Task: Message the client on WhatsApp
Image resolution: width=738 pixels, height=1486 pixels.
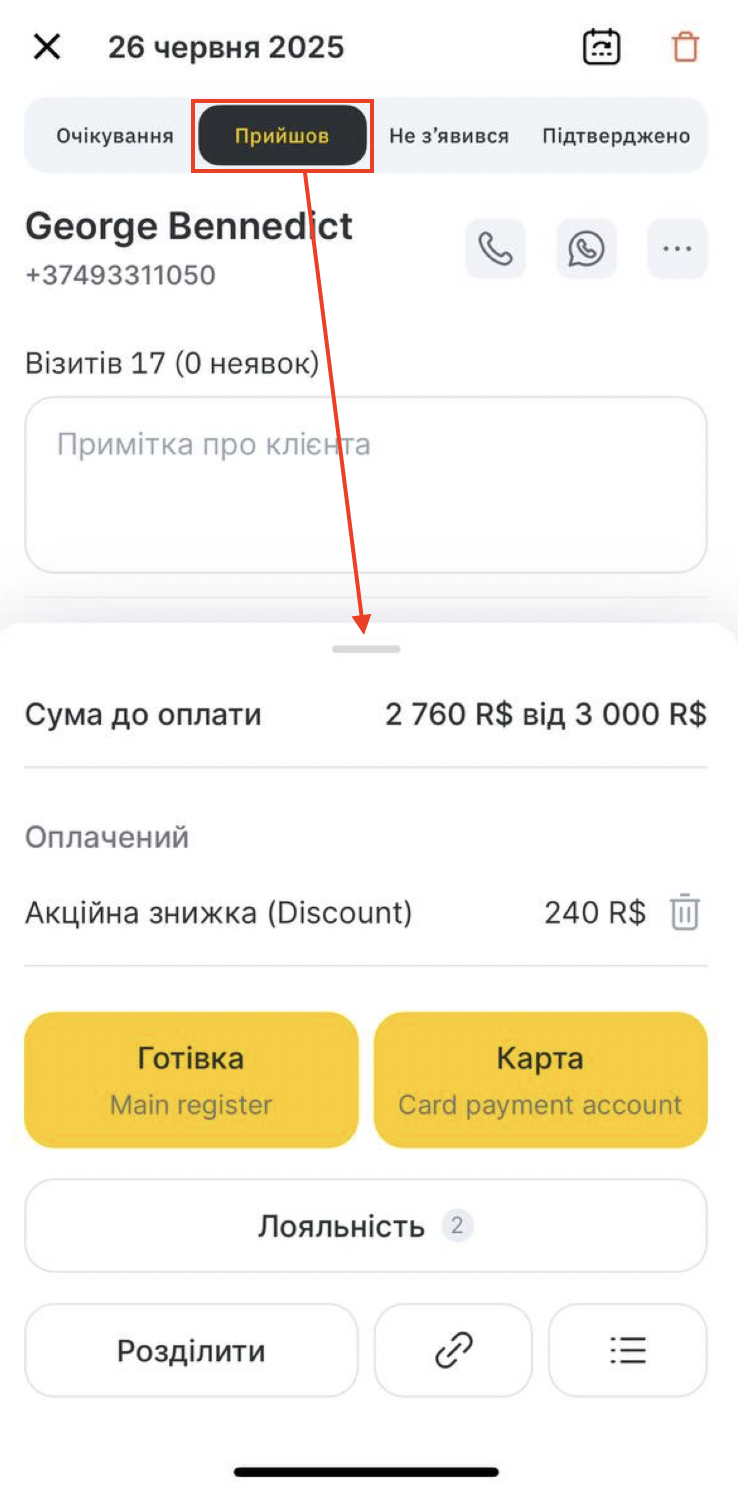Action: point(587,248)
